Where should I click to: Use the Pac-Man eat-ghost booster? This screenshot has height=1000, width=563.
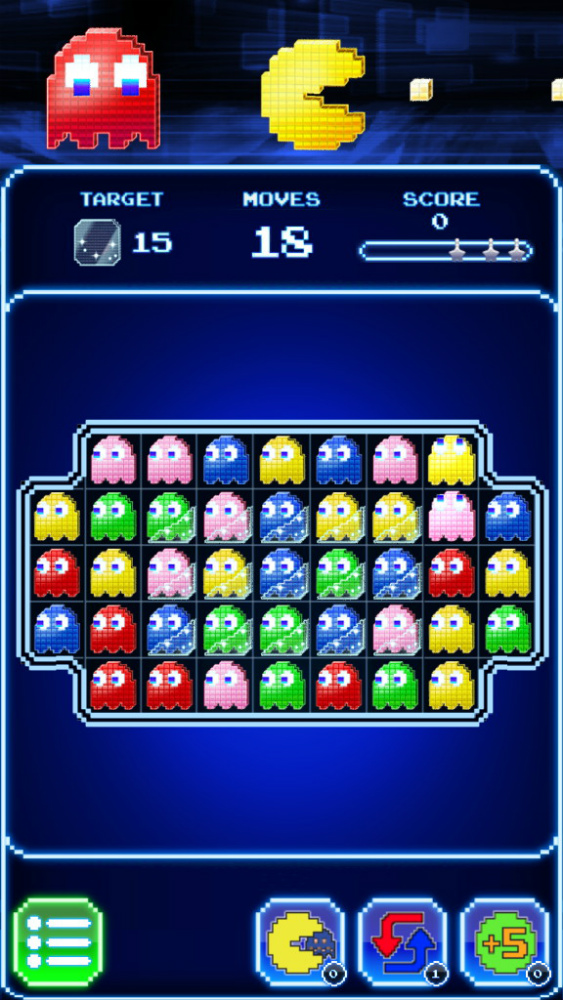tap(302, 942)
